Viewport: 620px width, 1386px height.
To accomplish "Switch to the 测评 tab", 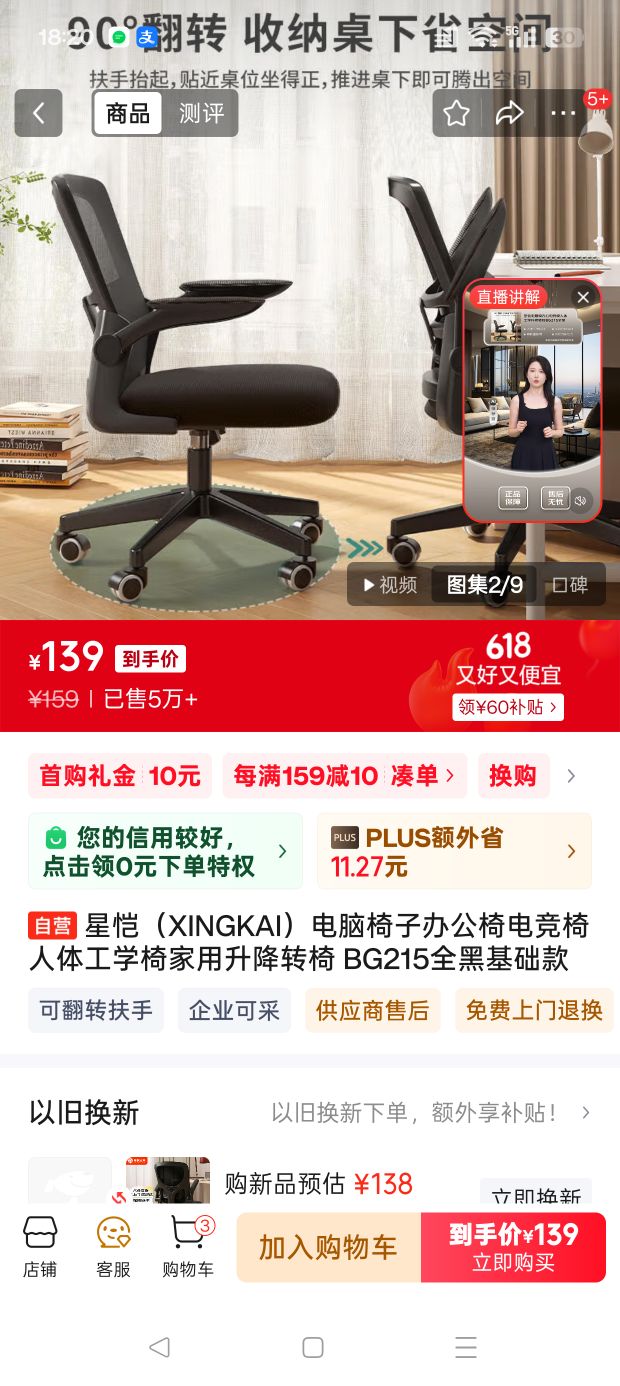I will [201, 114].
